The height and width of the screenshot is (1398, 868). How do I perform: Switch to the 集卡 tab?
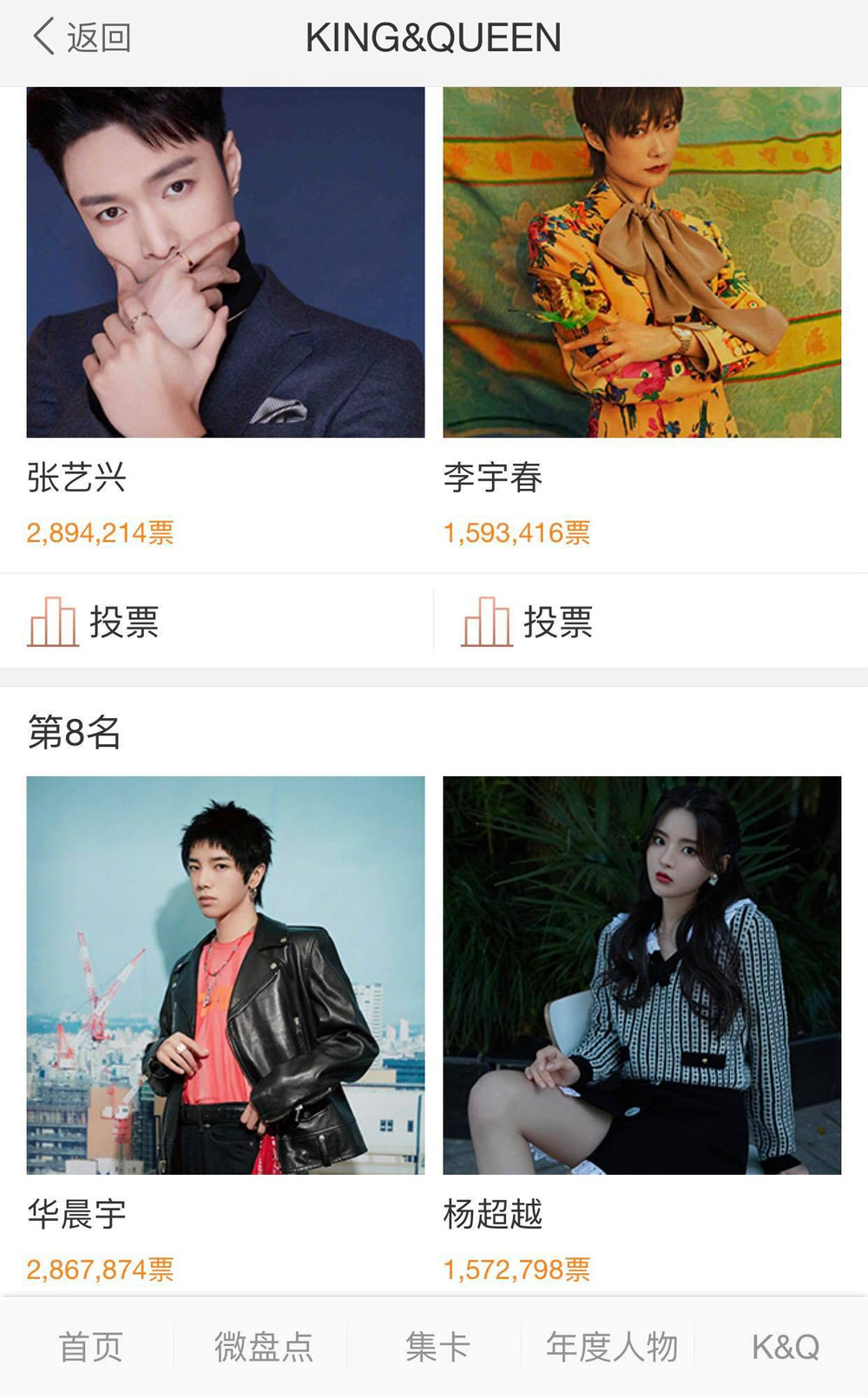point(437,1347)
